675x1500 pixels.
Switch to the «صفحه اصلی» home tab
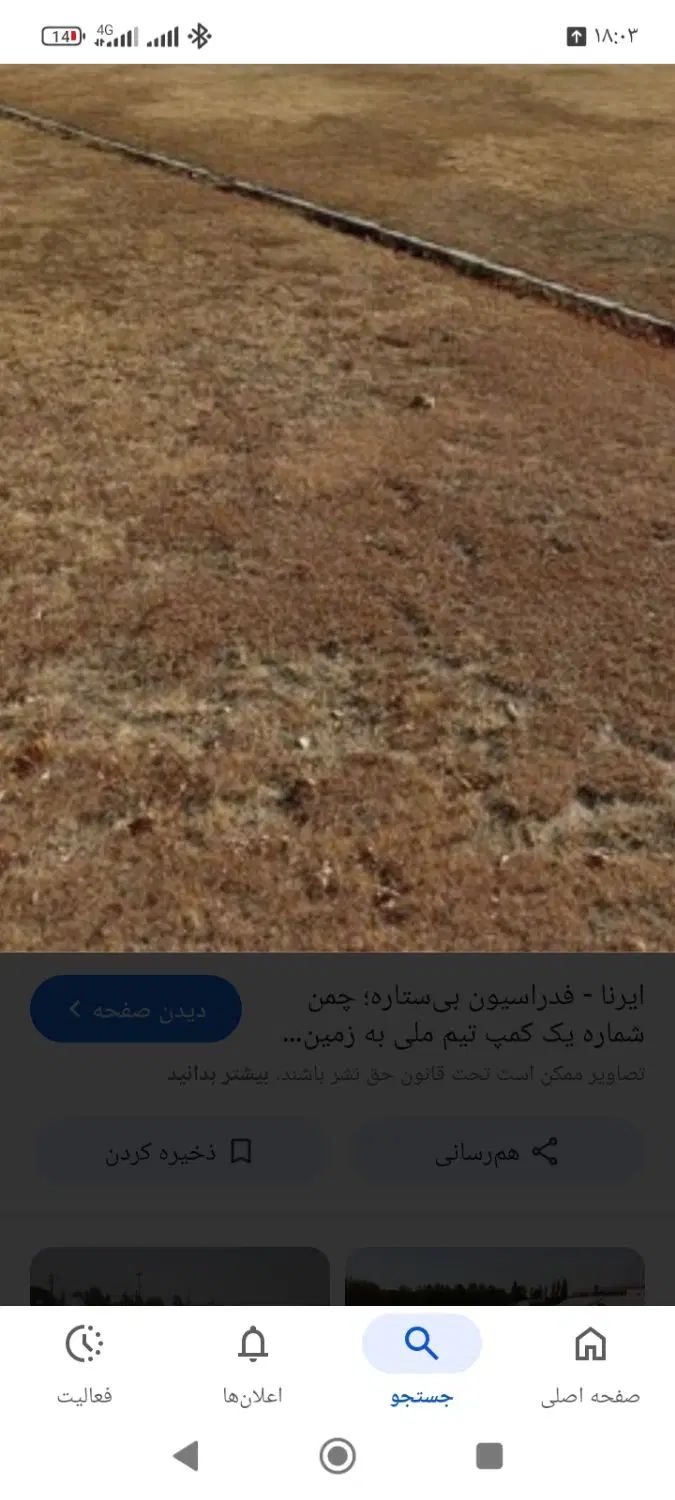(x=590, y=1360)
